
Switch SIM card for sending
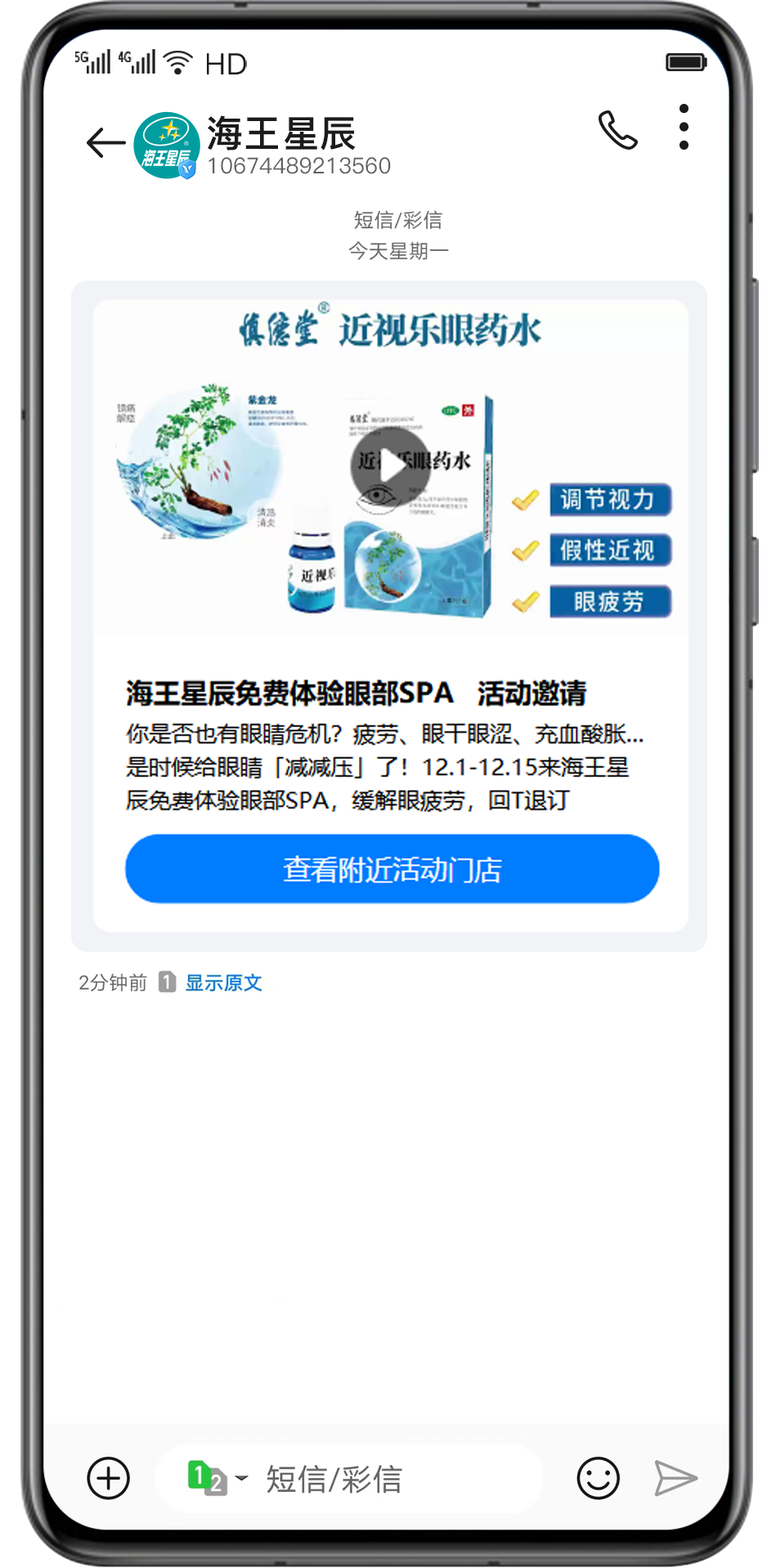tap(216, 1478)
